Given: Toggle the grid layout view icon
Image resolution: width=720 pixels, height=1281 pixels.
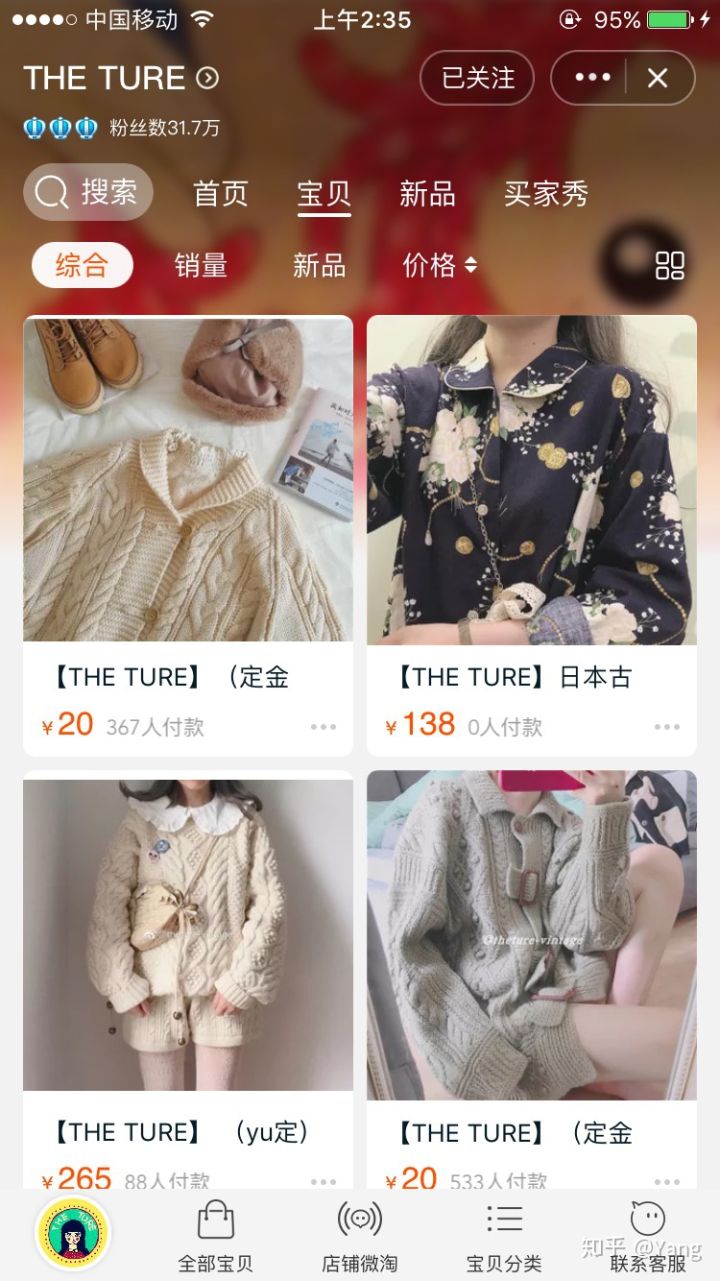Looking at the screenshot, I should pyautogui.click(x=669, y=265).
